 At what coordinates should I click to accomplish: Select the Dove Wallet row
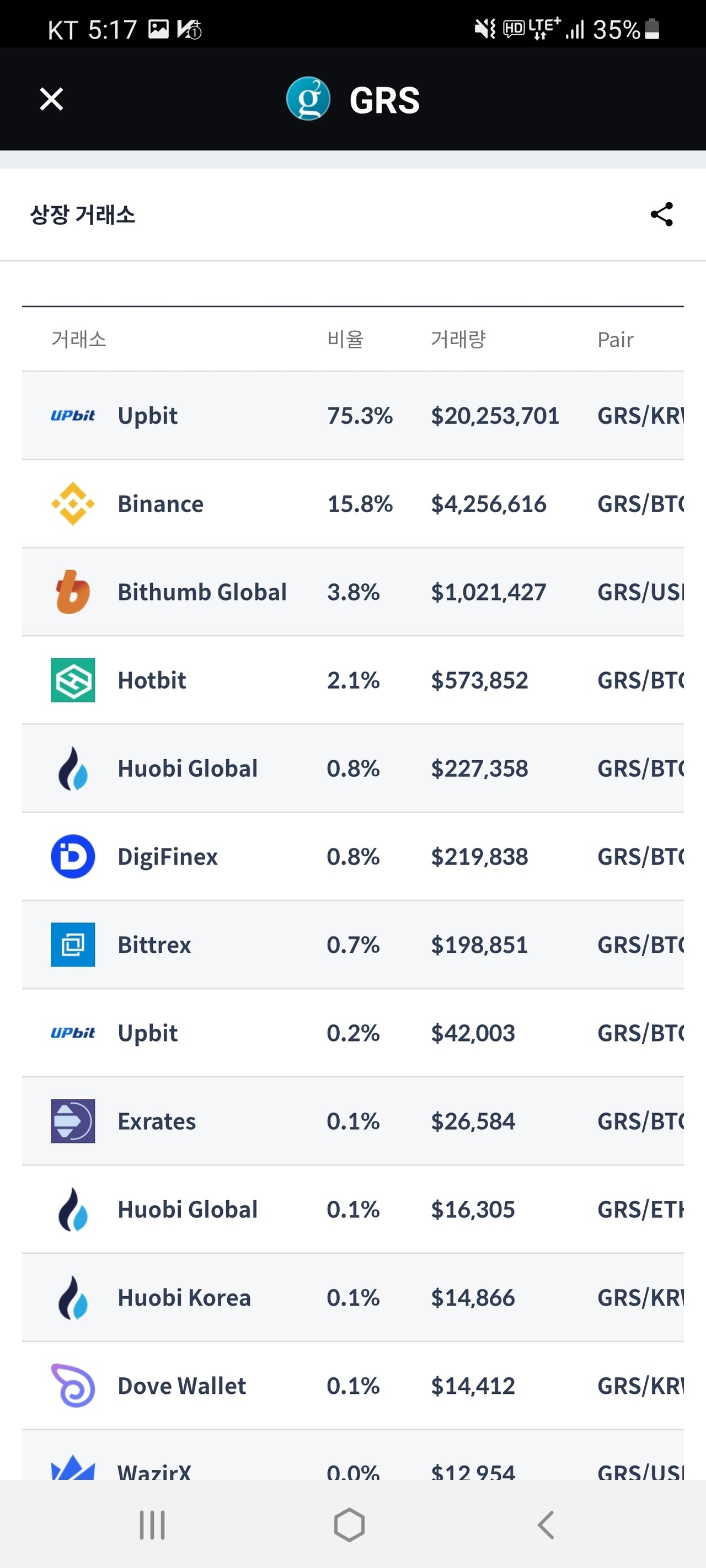(352, 1386)
